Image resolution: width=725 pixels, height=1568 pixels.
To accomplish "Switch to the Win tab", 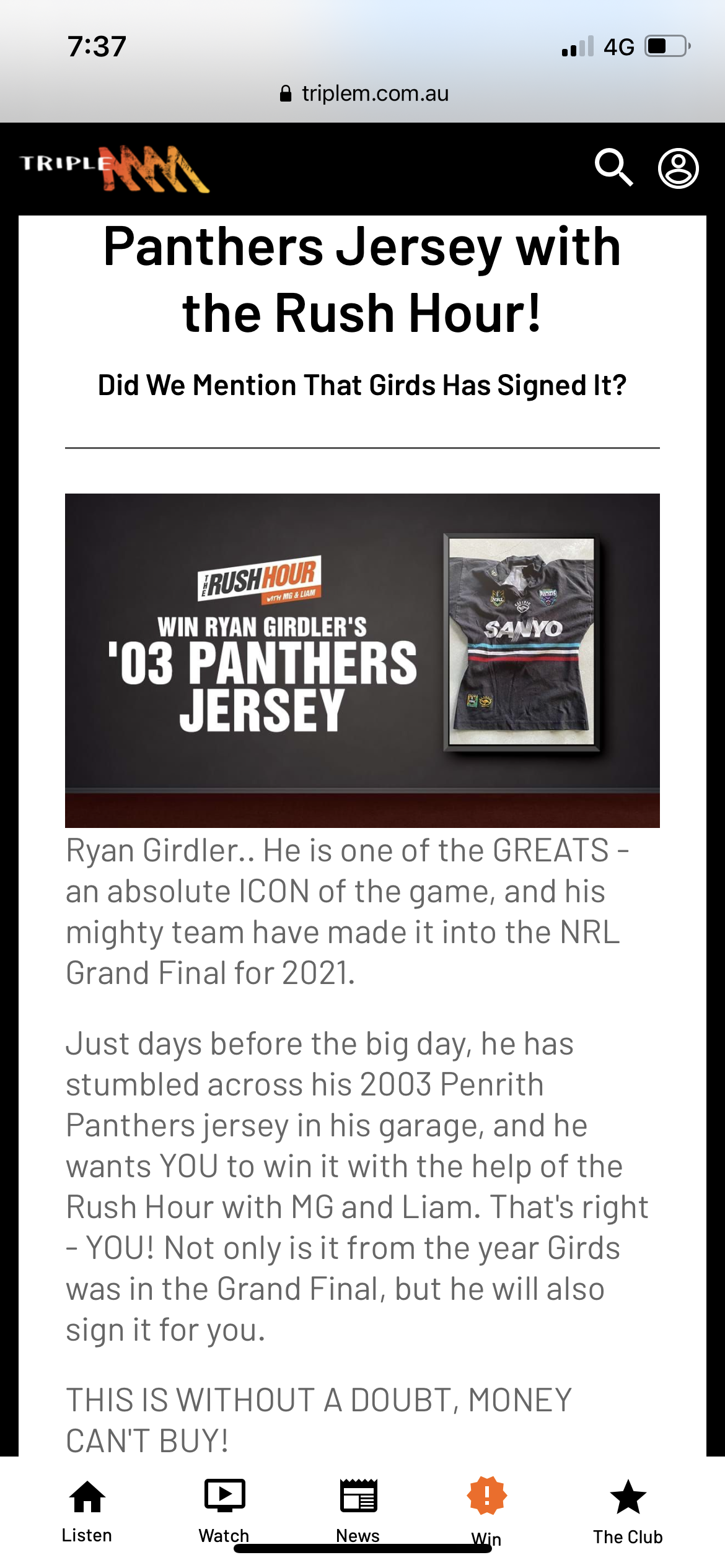I will 486,1510.
